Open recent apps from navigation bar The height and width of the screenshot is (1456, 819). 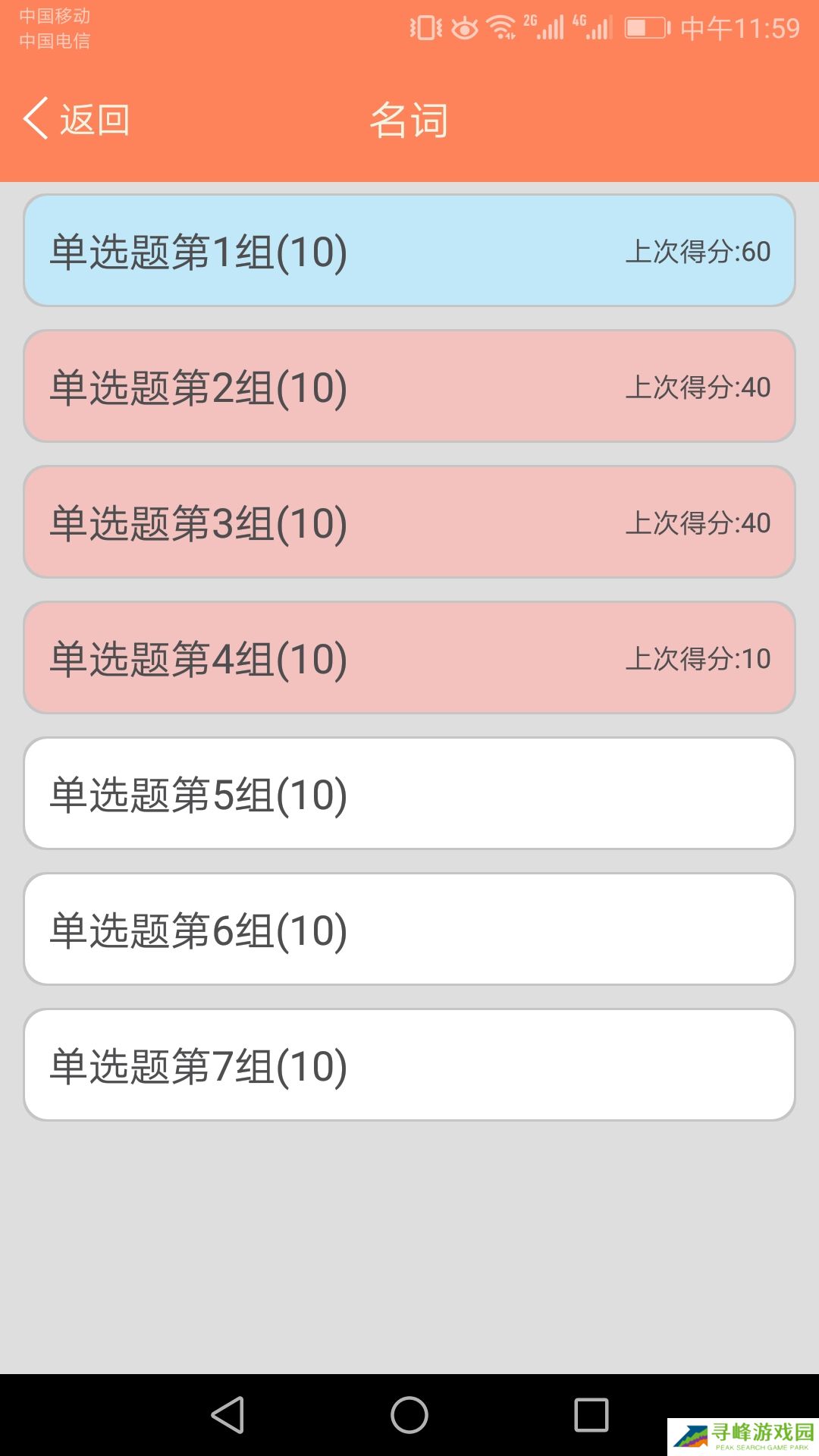(x=591, y=1415)
